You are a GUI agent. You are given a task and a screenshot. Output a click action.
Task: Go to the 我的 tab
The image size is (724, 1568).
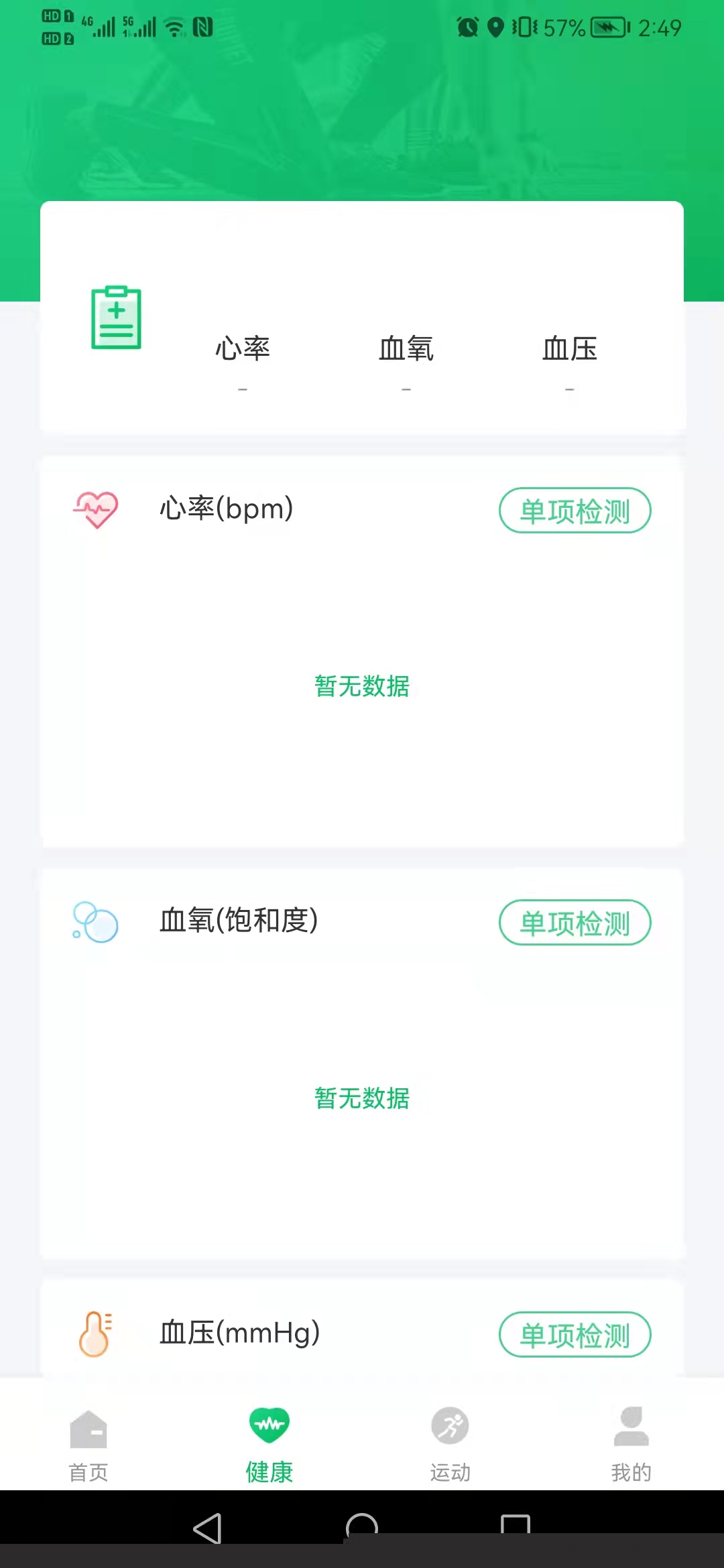[x=631, y=1444]
